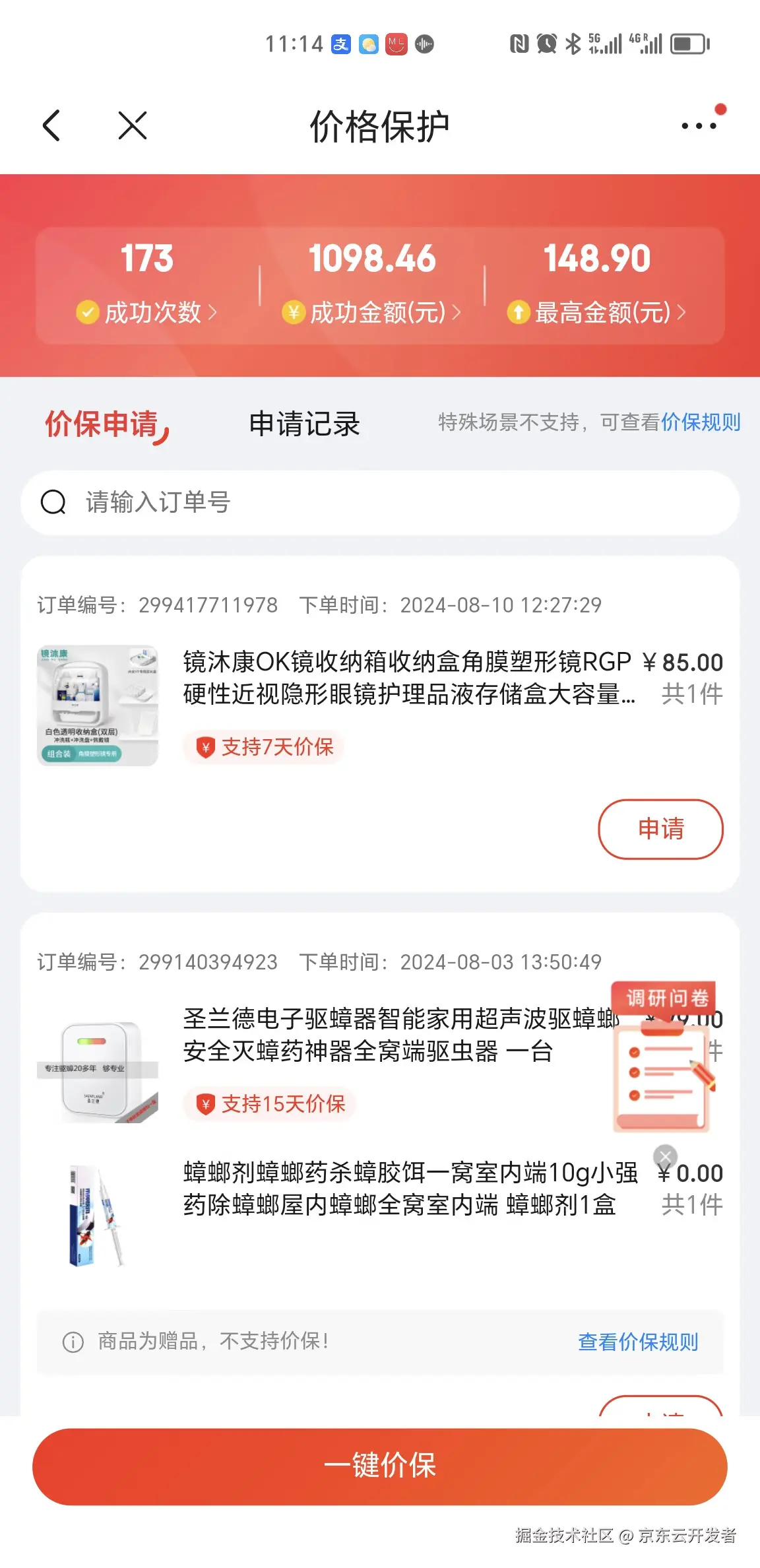
Task: Tap 申请 for the 镜沐康 order
Action: pyautogui.click(x=660, y=829)
